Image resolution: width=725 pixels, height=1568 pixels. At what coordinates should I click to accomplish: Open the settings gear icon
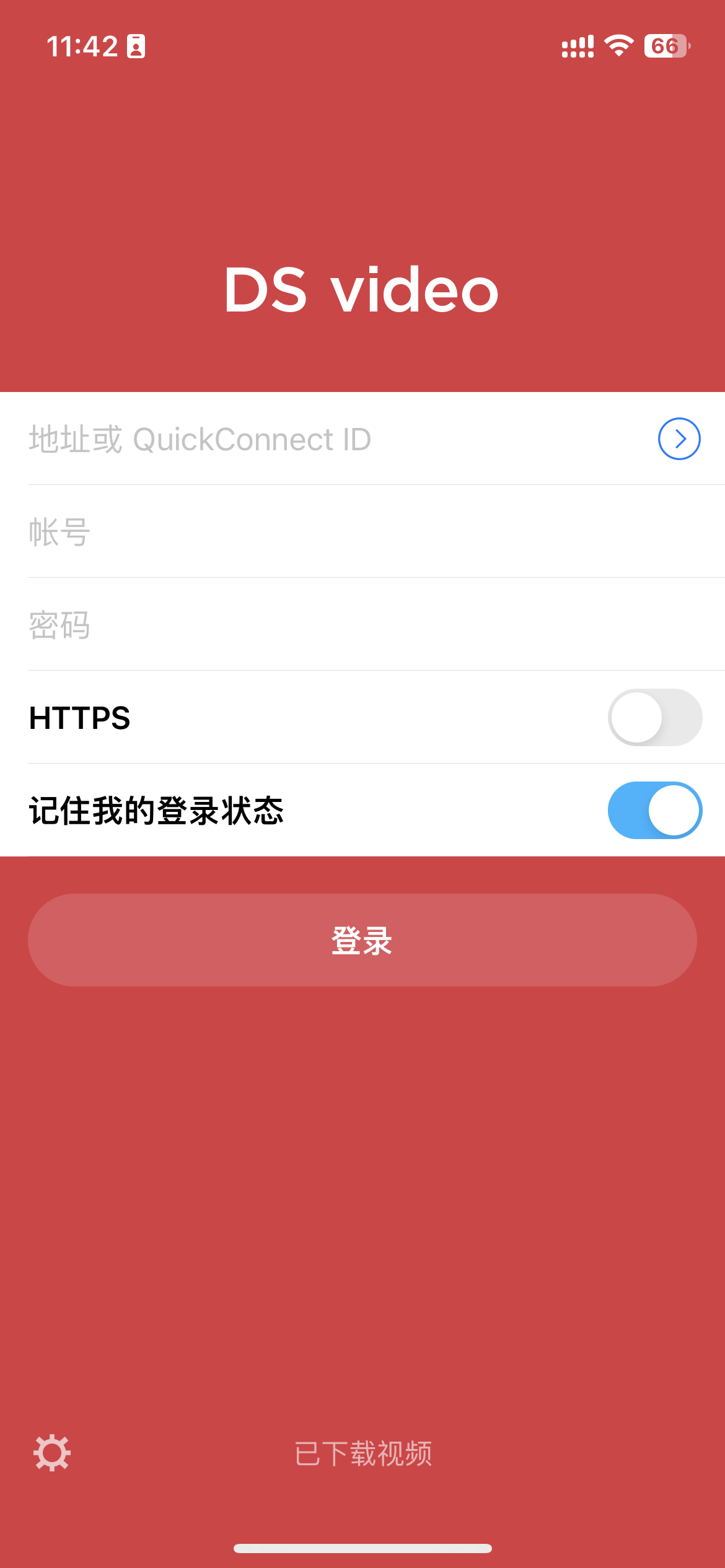tap(52, 1453)
